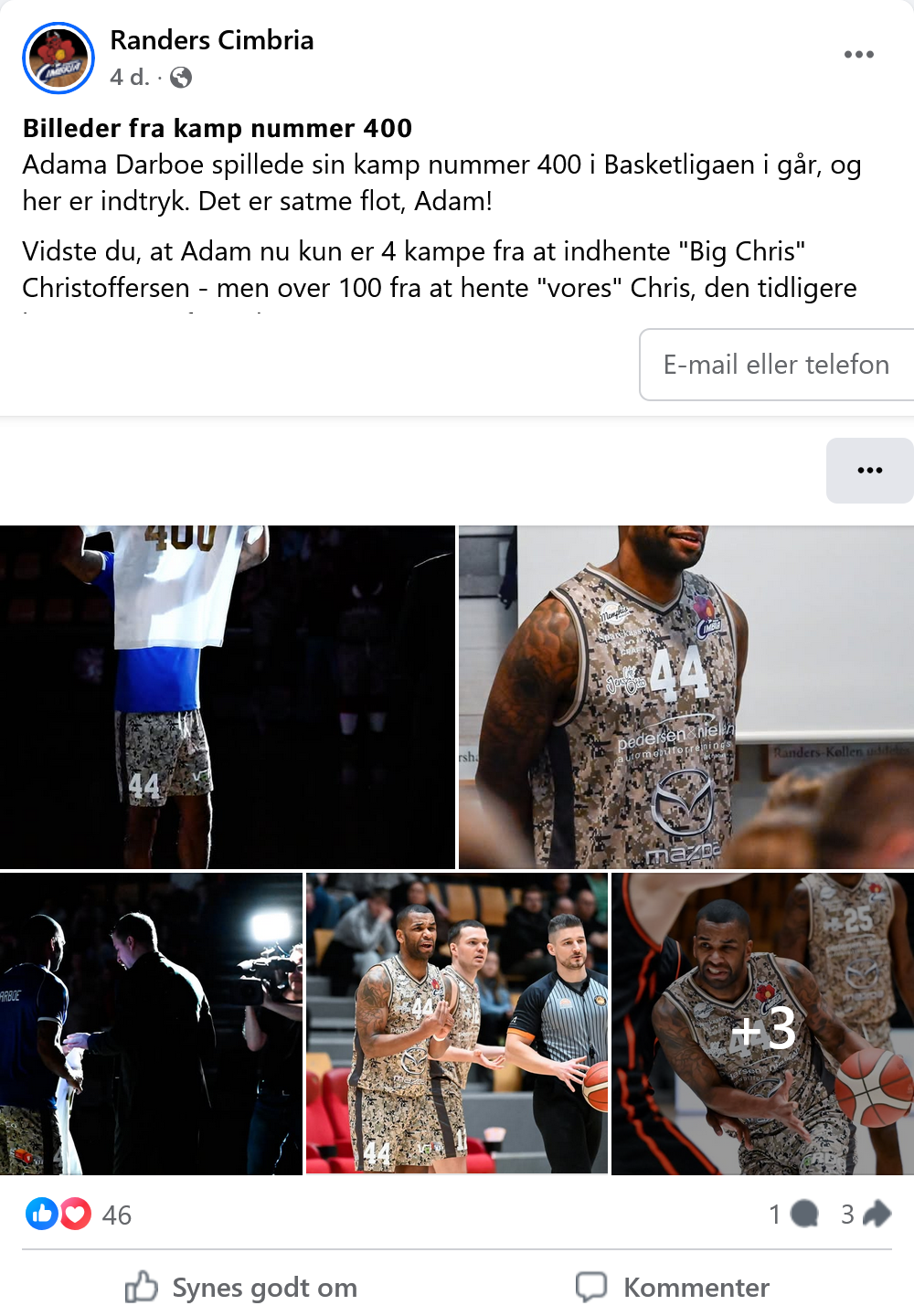This screenshot has height=1316, width=914.
Task: View the 1 comment count
Action: 792,1215
